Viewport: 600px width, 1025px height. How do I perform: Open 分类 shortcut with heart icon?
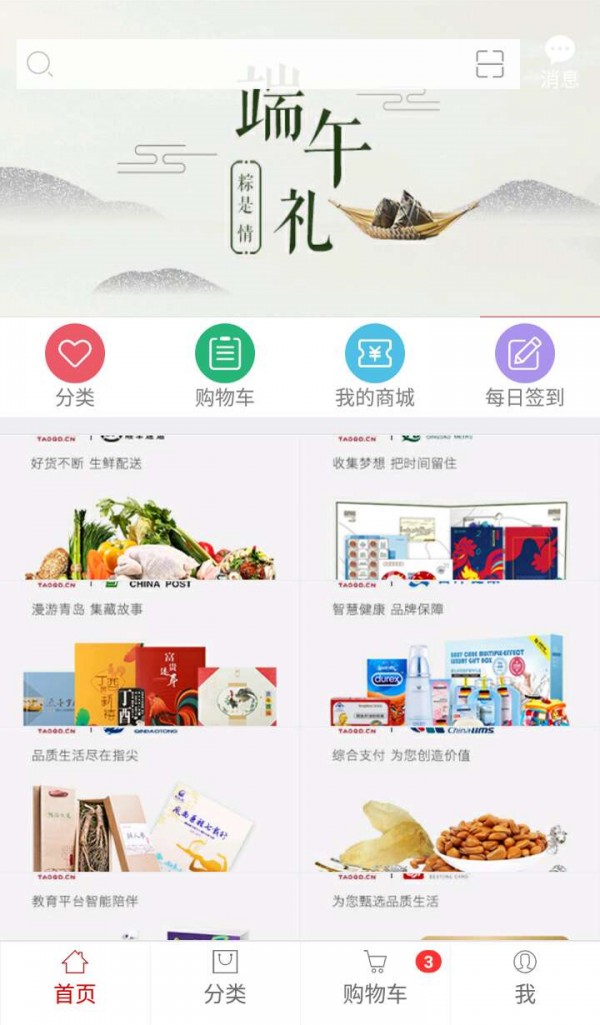coord(75,366)
